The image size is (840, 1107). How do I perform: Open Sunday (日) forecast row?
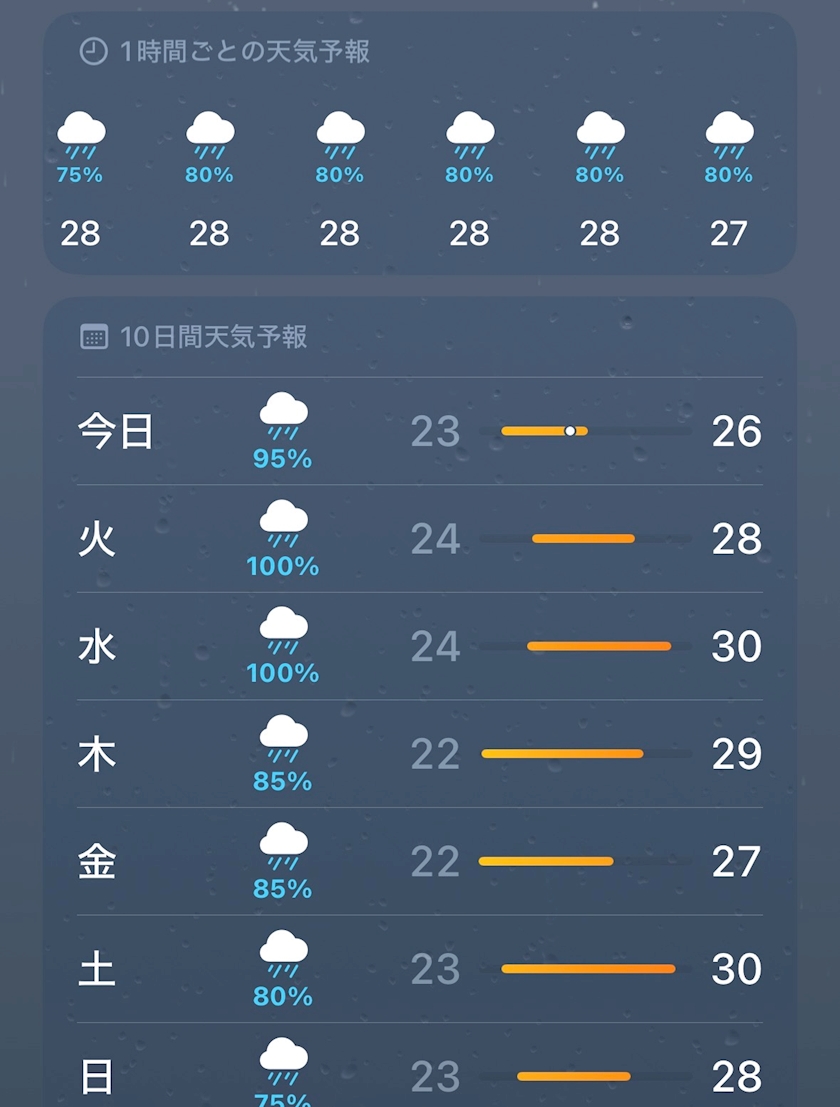click(420, 1065)
